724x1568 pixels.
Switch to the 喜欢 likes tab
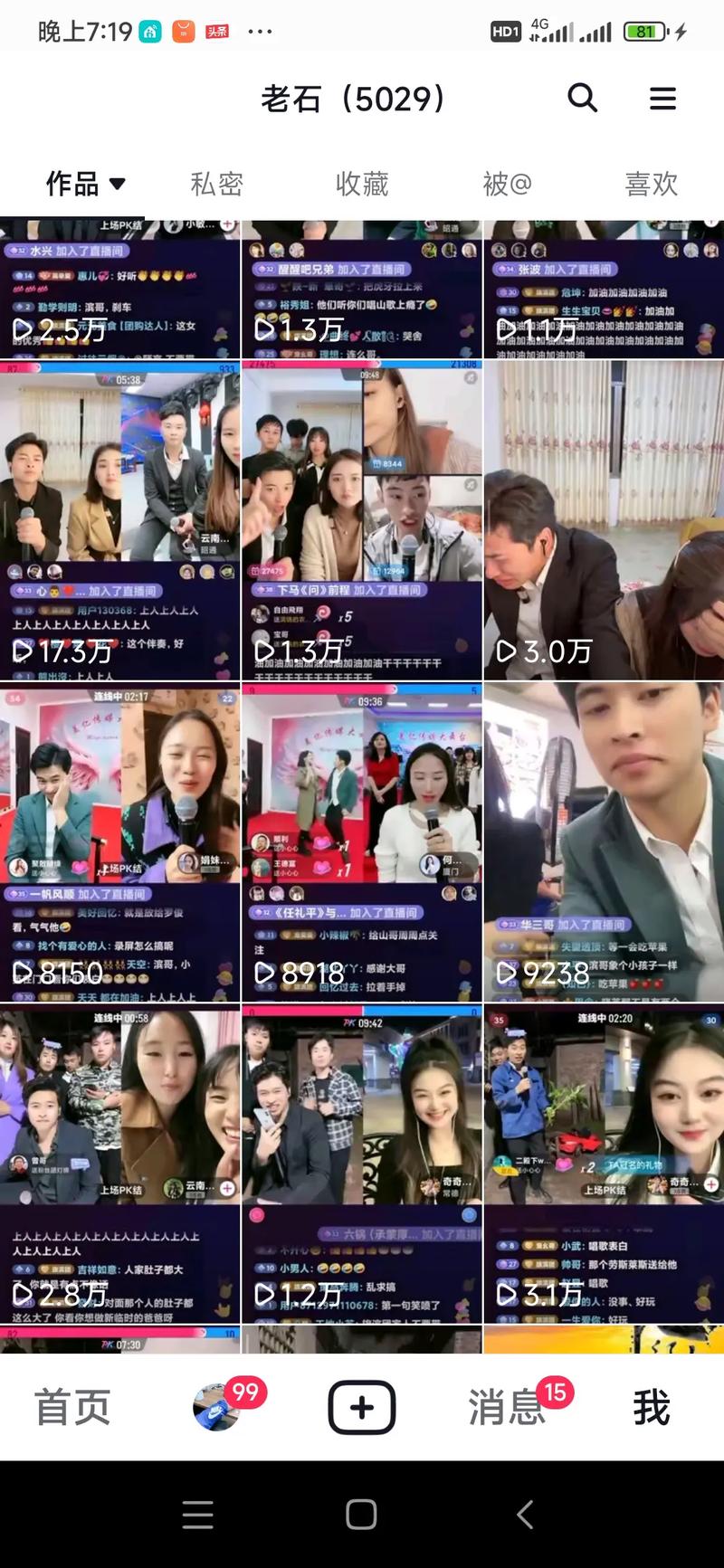point(651,185)
